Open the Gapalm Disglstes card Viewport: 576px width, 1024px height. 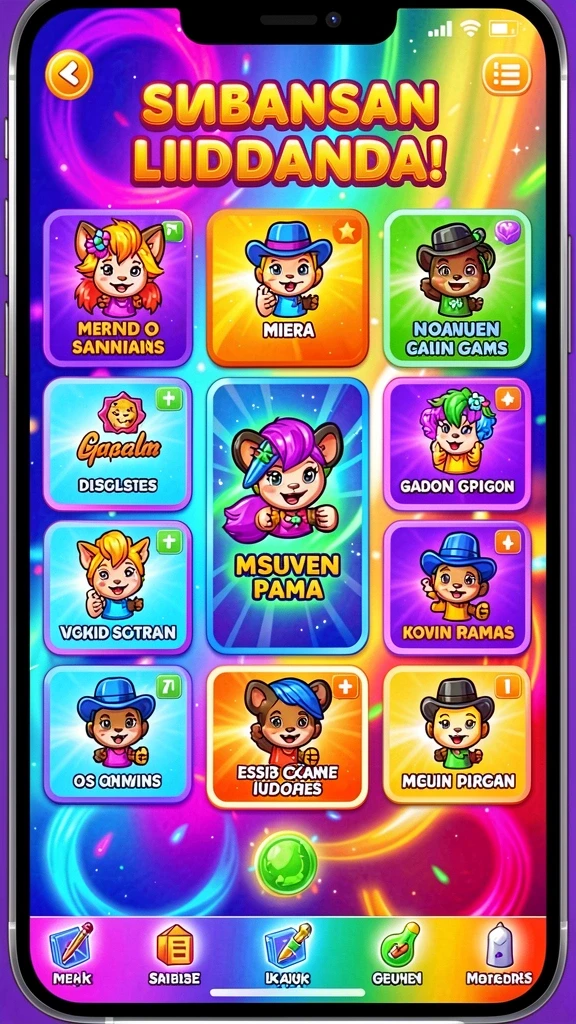pyautogui.click(x=118, y=443)
